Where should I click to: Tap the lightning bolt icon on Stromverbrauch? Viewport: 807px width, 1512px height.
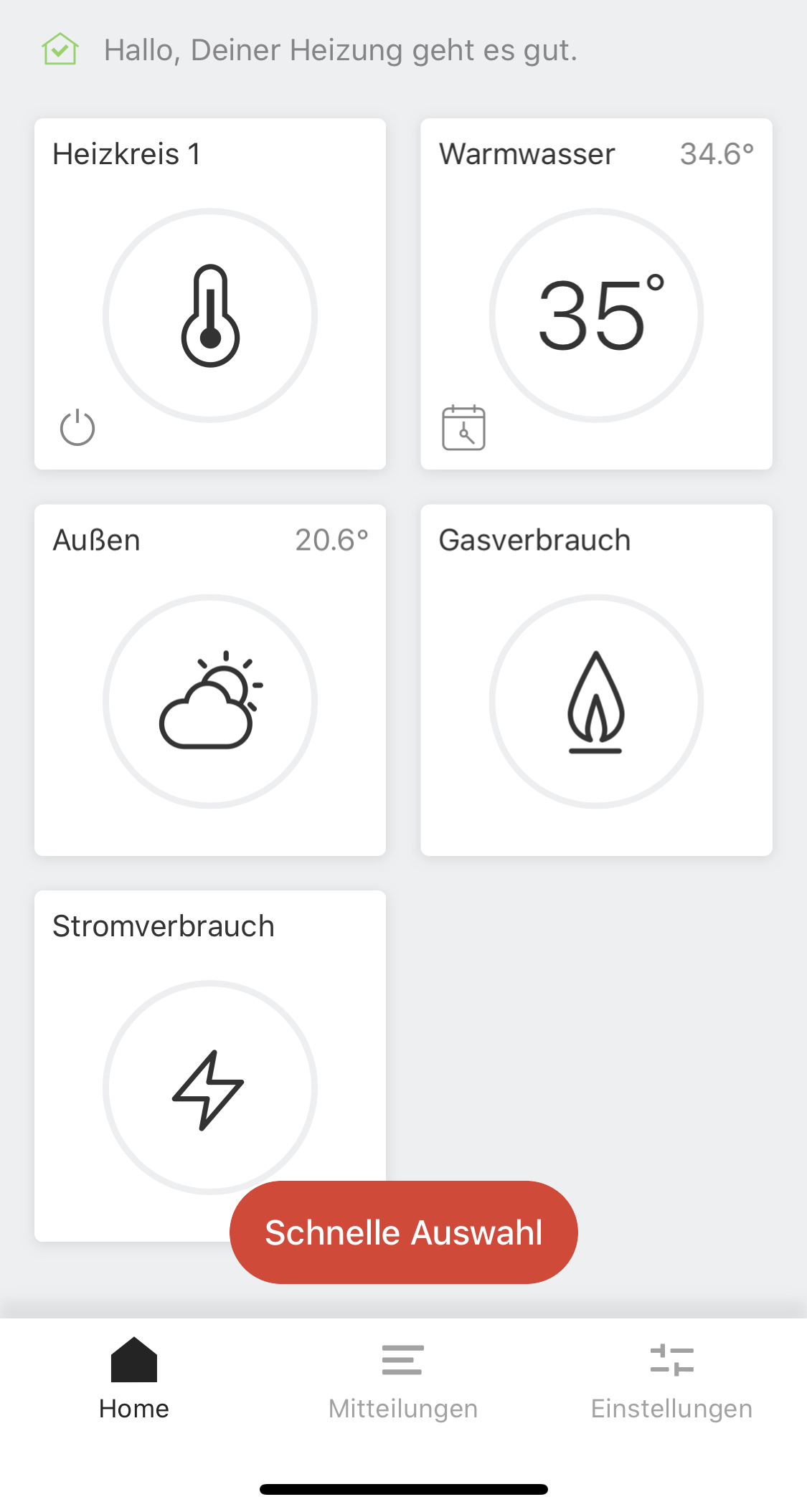[209, 1087]
